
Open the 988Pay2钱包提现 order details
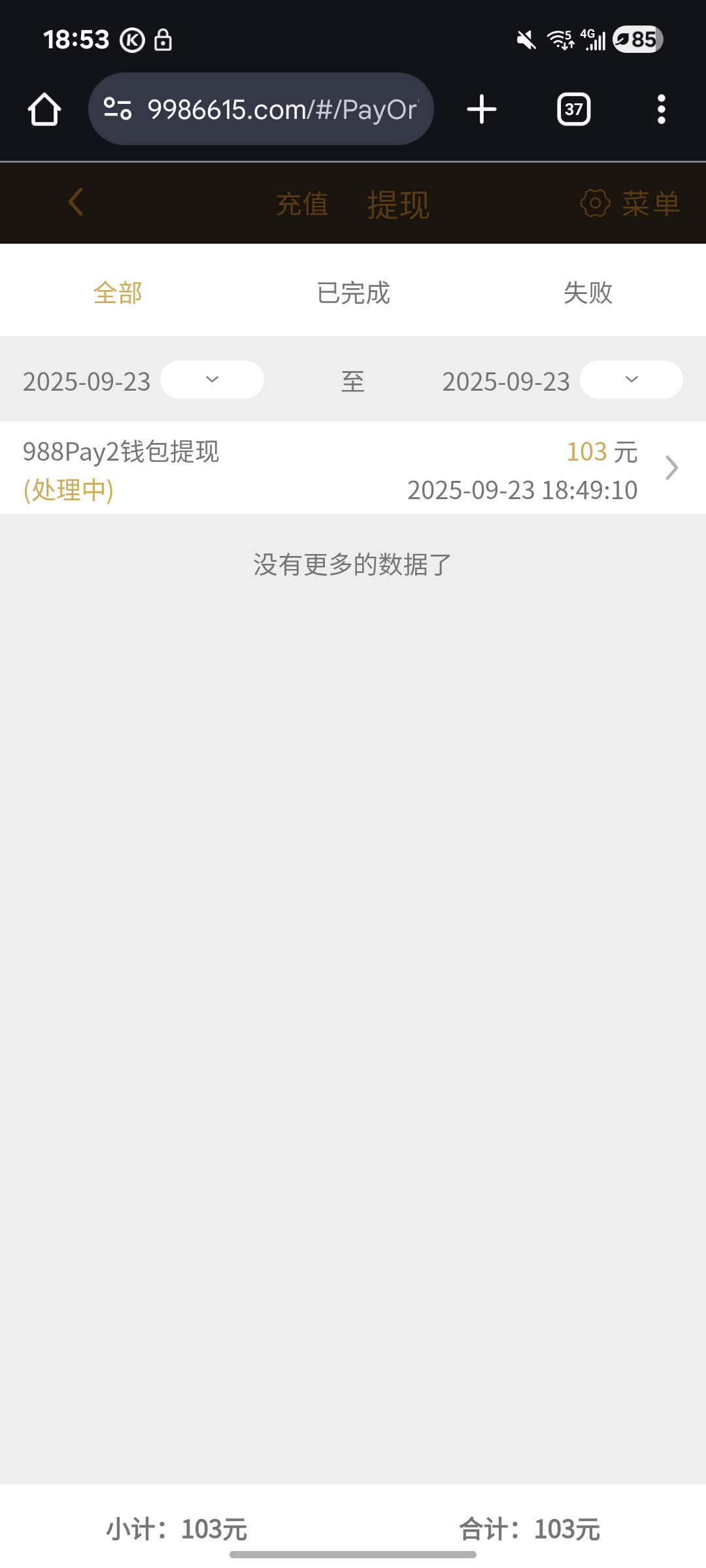[353, 468]
